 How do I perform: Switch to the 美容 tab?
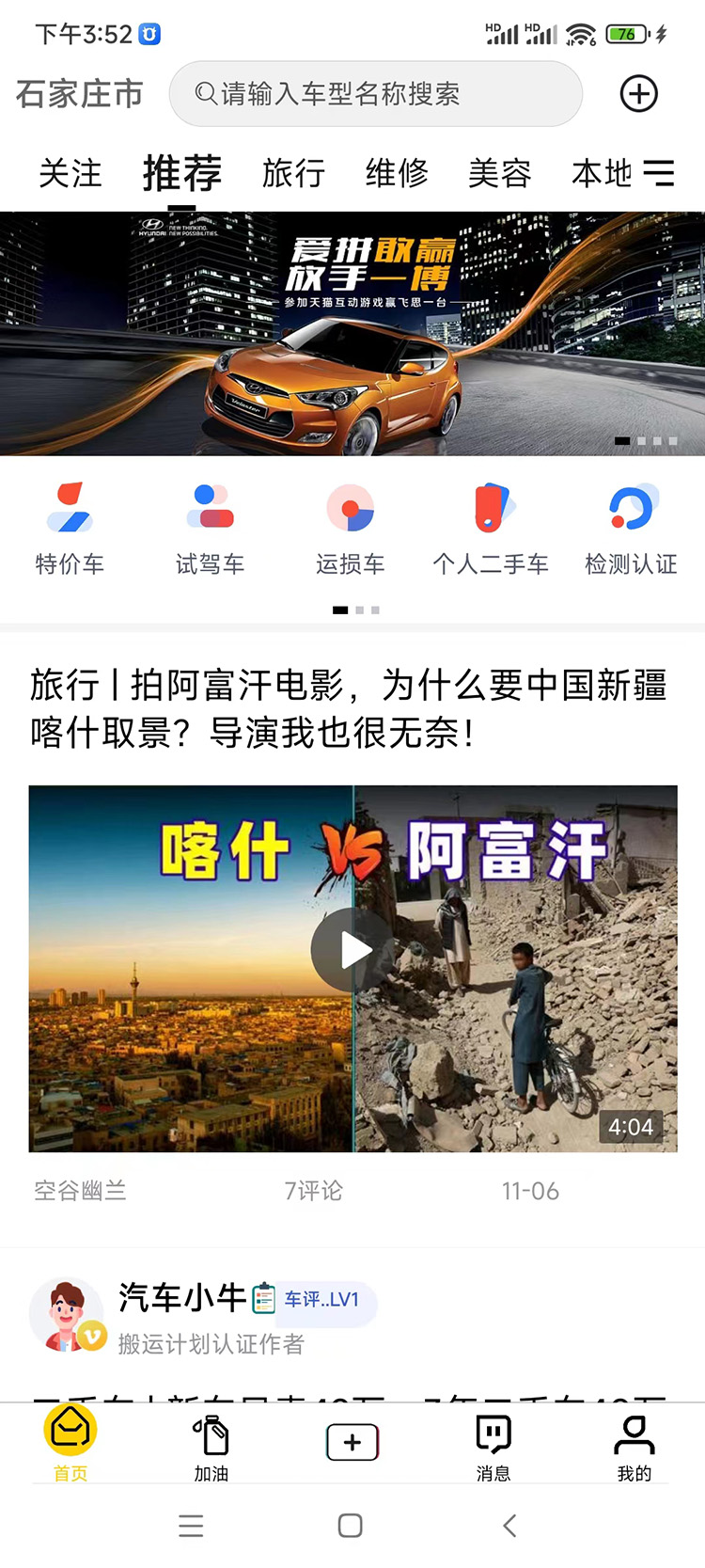500,174
